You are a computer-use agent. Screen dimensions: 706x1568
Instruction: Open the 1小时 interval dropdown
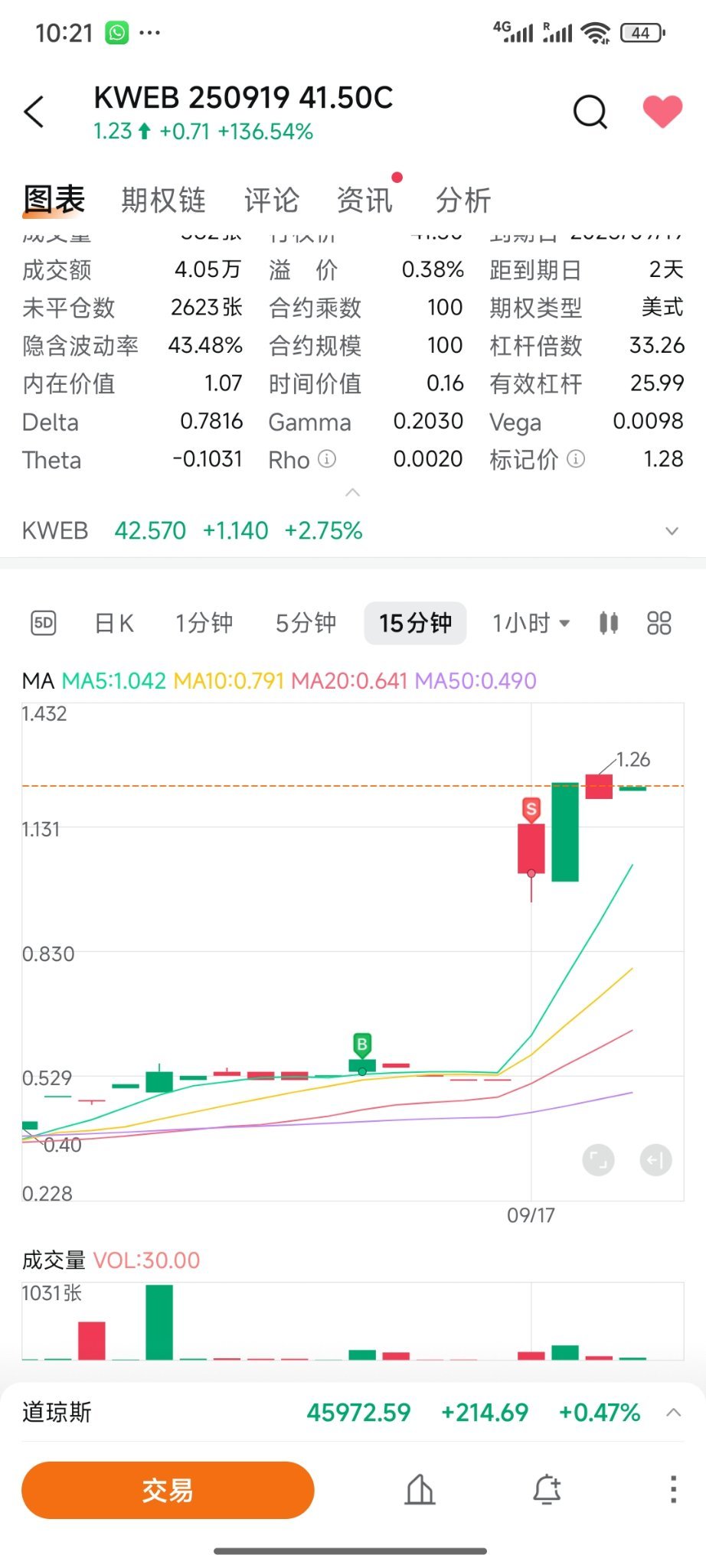click(x=531, y=623)
